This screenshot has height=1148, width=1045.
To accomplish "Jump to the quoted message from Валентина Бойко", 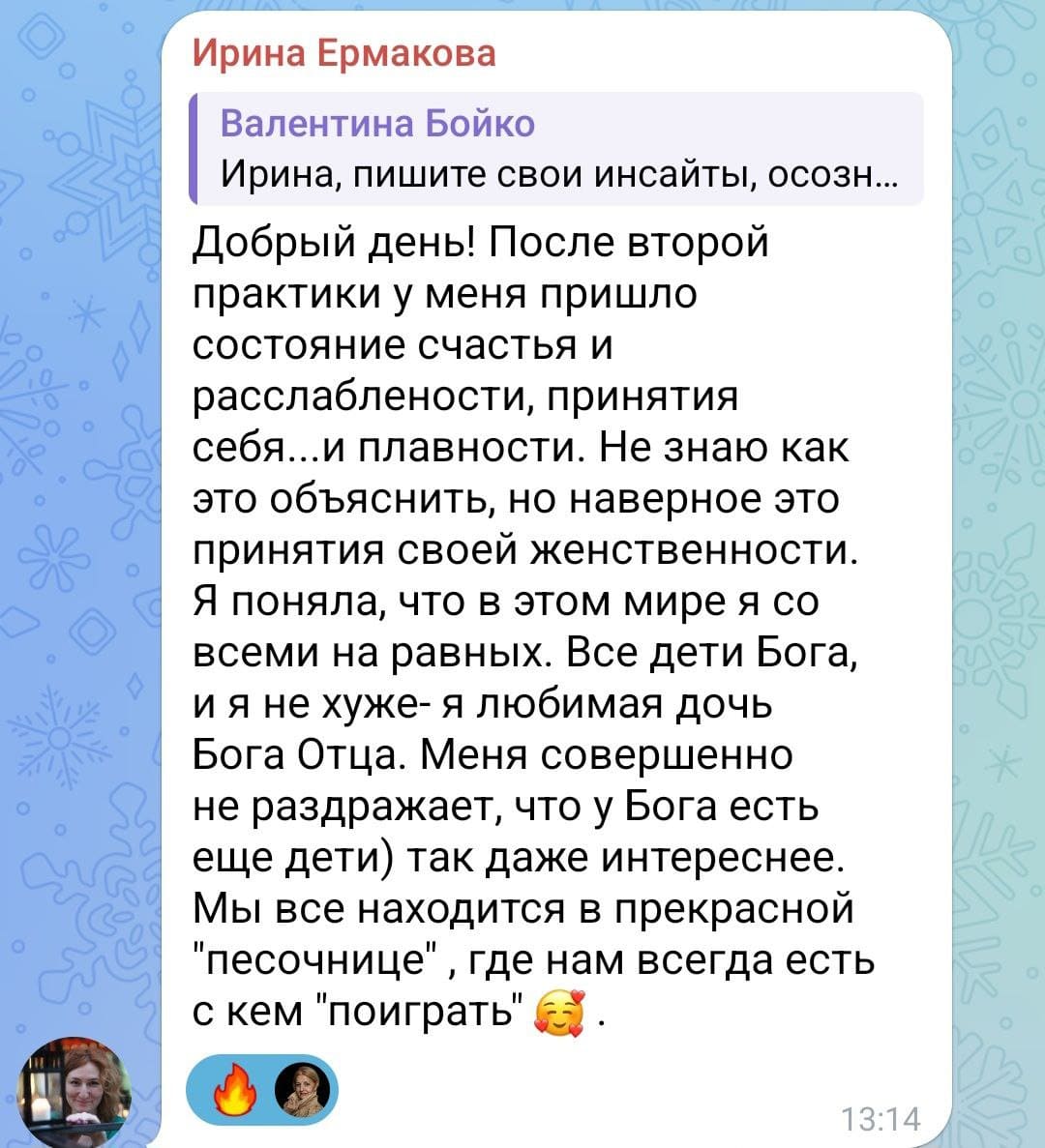I will 556,149.
